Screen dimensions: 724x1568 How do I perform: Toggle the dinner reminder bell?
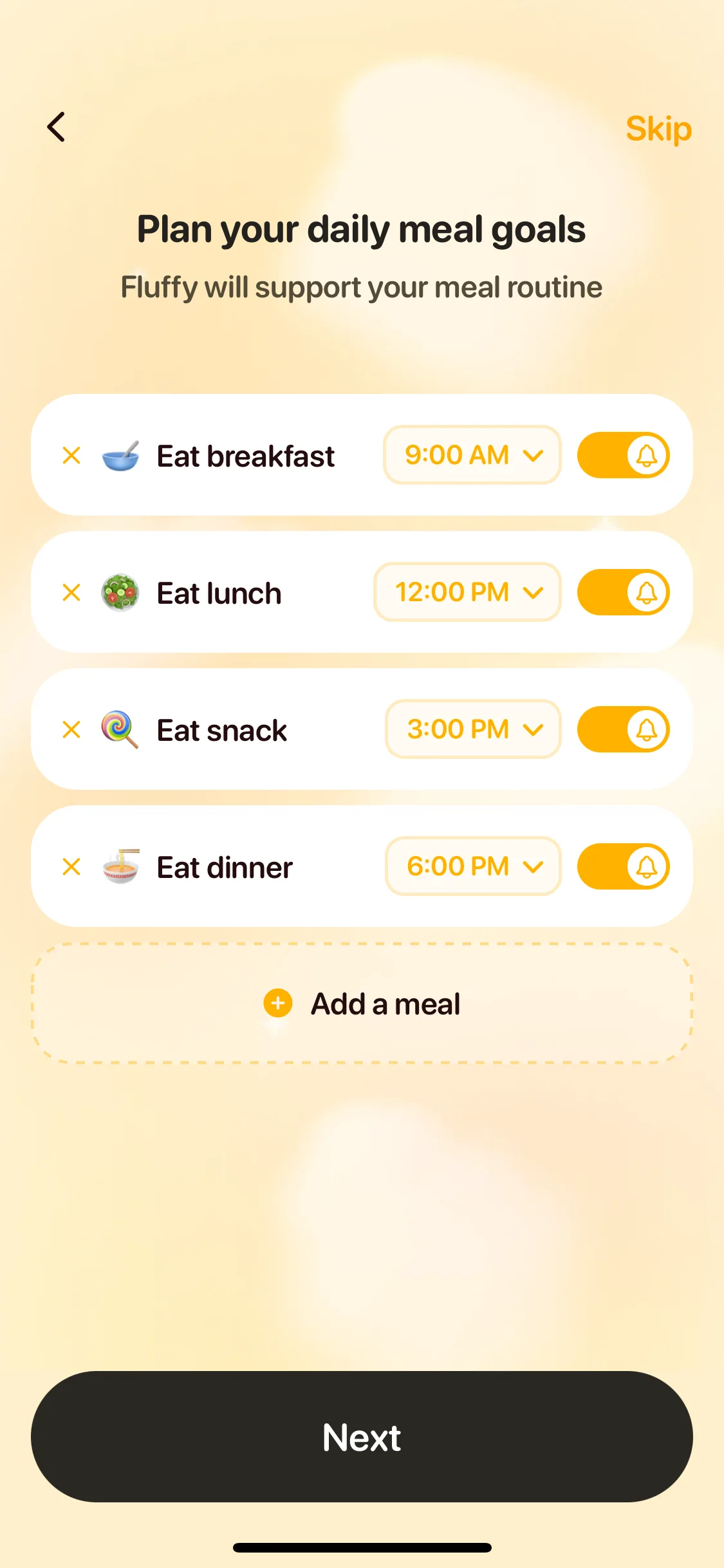[623, 866]
